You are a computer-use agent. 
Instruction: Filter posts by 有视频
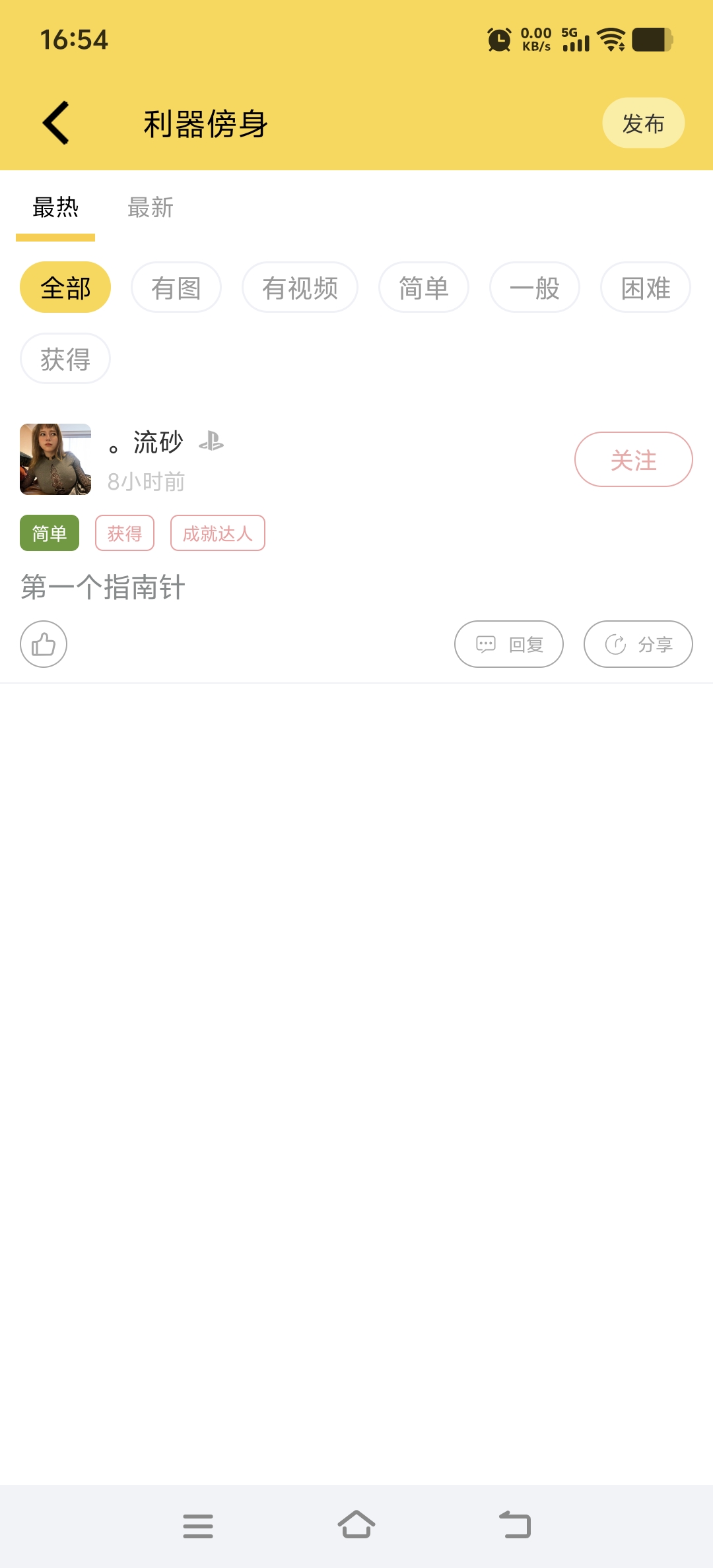[300, 288]
